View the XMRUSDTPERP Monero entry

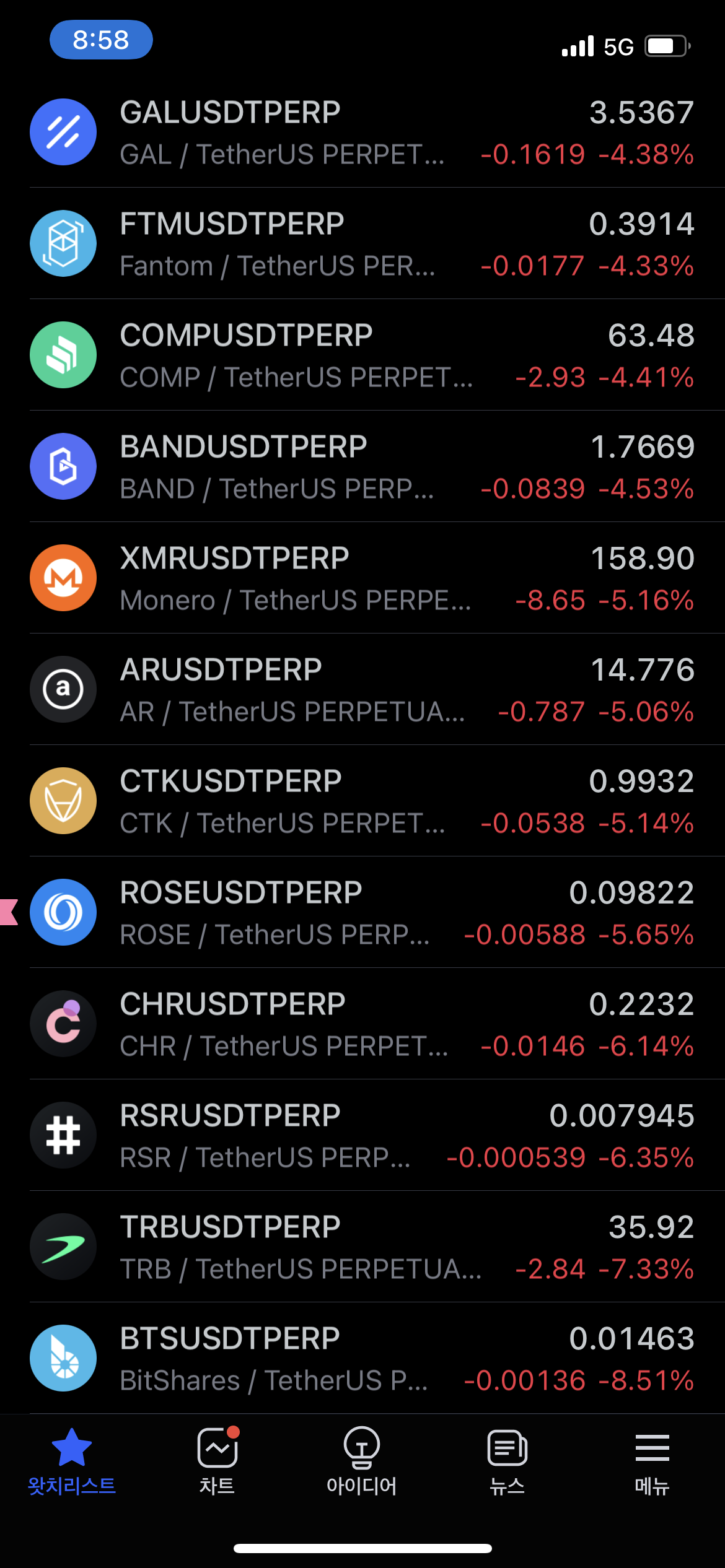(x=362, y=578)
